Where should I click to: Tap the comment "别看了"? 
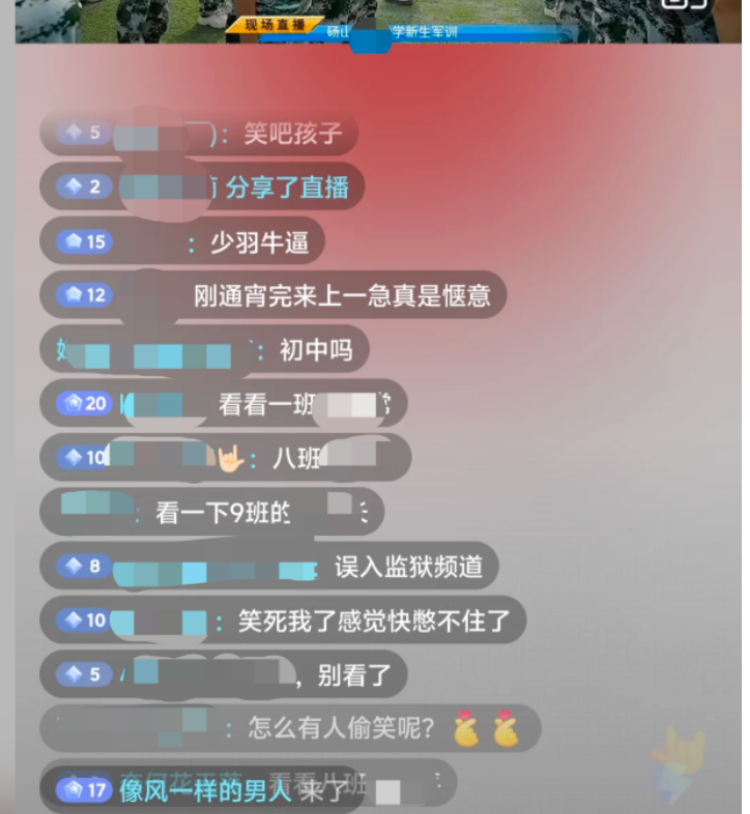click(x=353, y=675)
